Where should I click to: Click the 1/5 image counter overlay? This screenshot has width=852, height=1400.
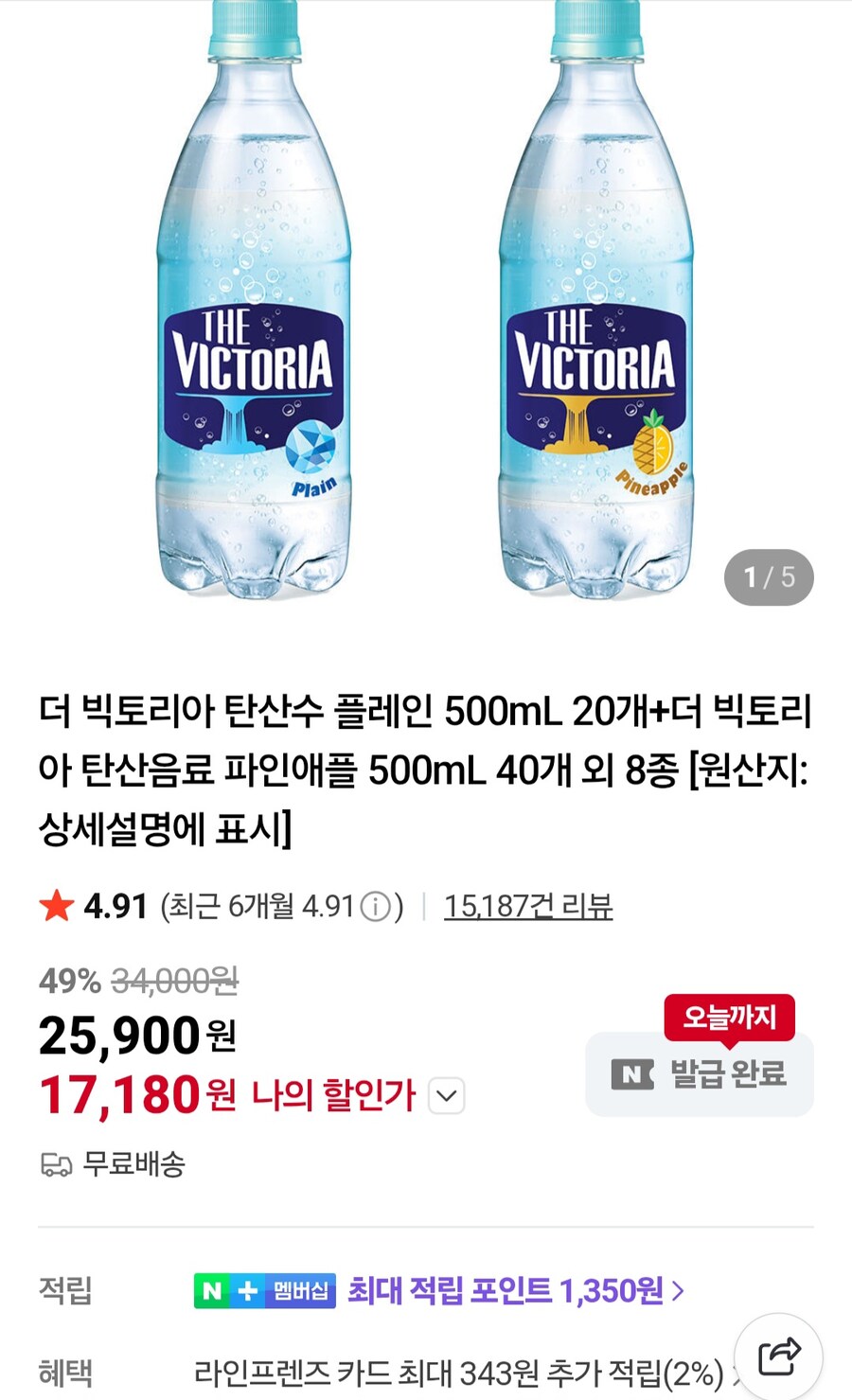pyautogui.click(x=769, y=577)
